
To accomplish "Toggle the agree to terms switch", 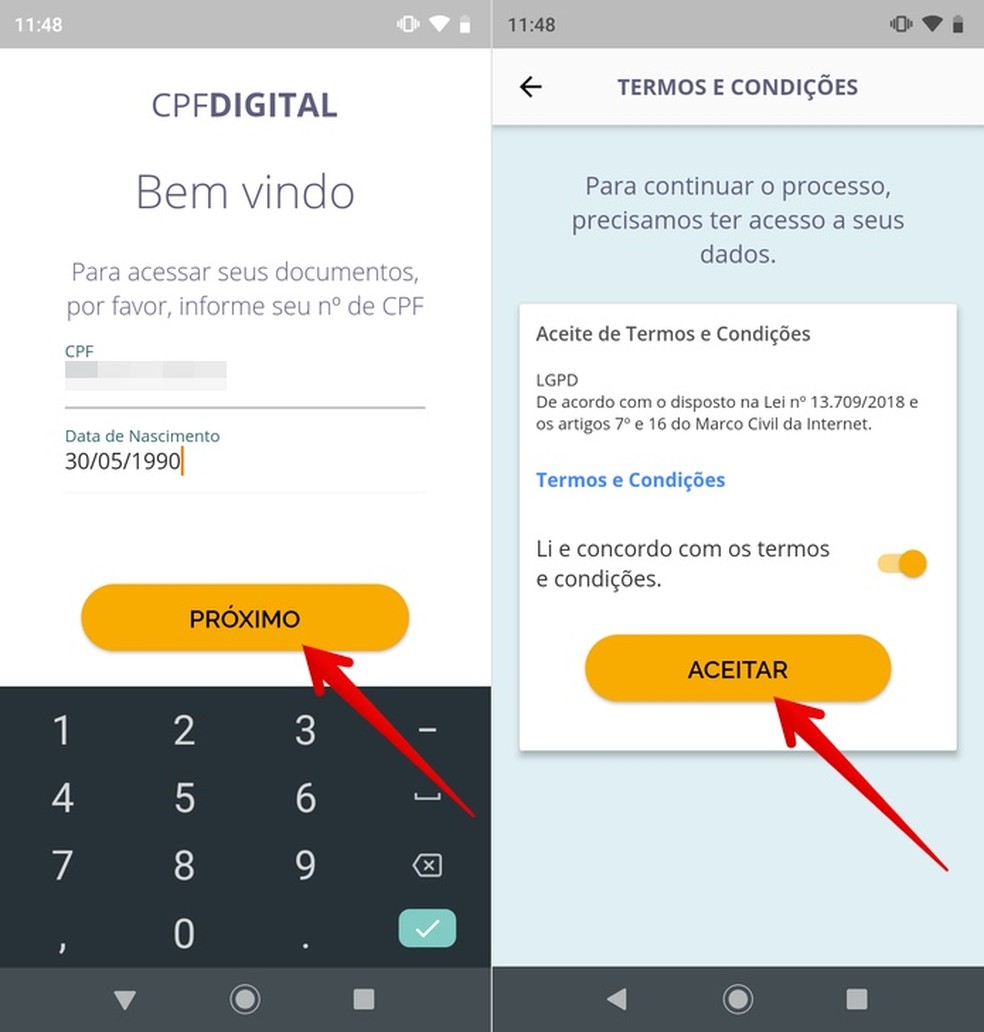I will [903, 564].
